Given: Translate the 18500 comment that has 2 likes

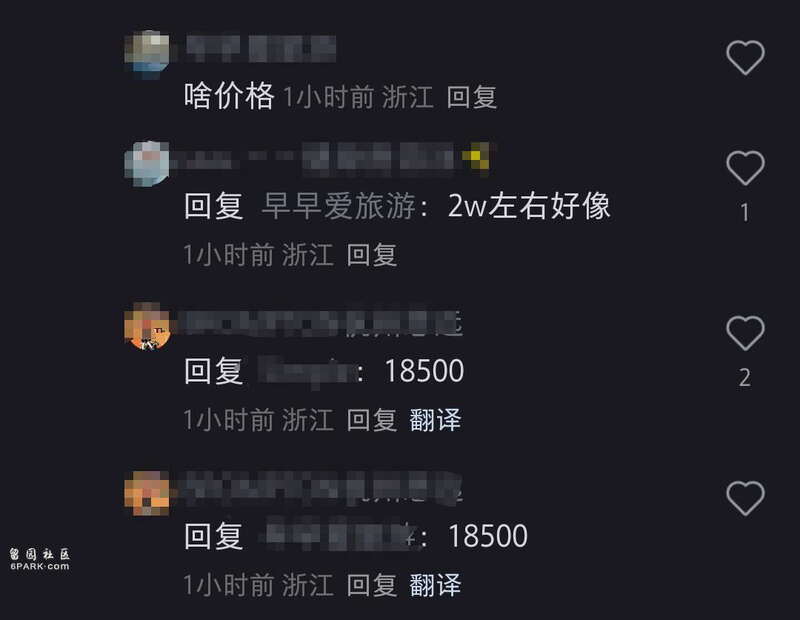Looking at the screenshot, I should [x=435, y=420].
